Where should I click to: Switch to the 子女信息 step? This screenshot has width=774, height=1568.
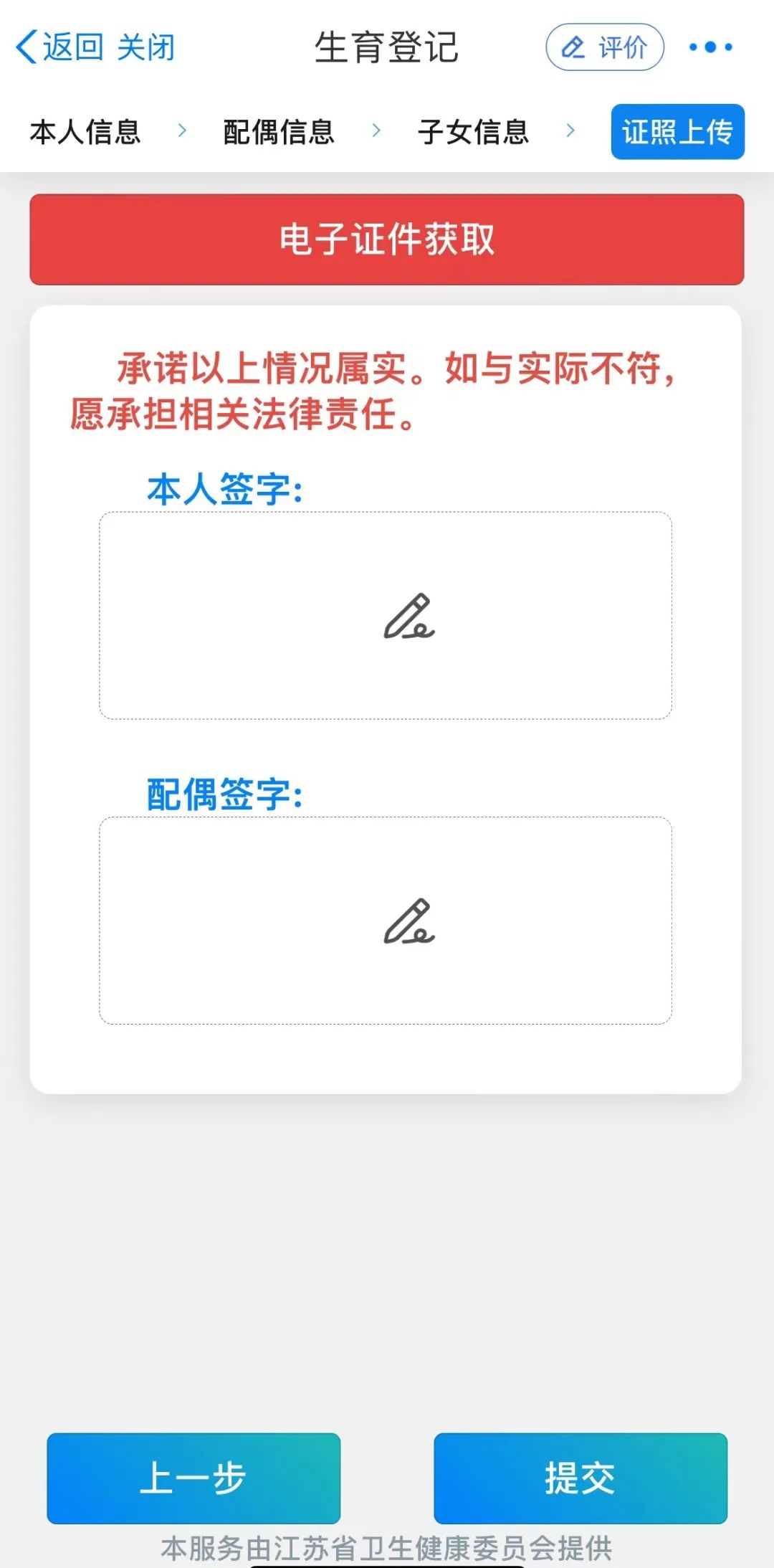[x=473, y=132]
